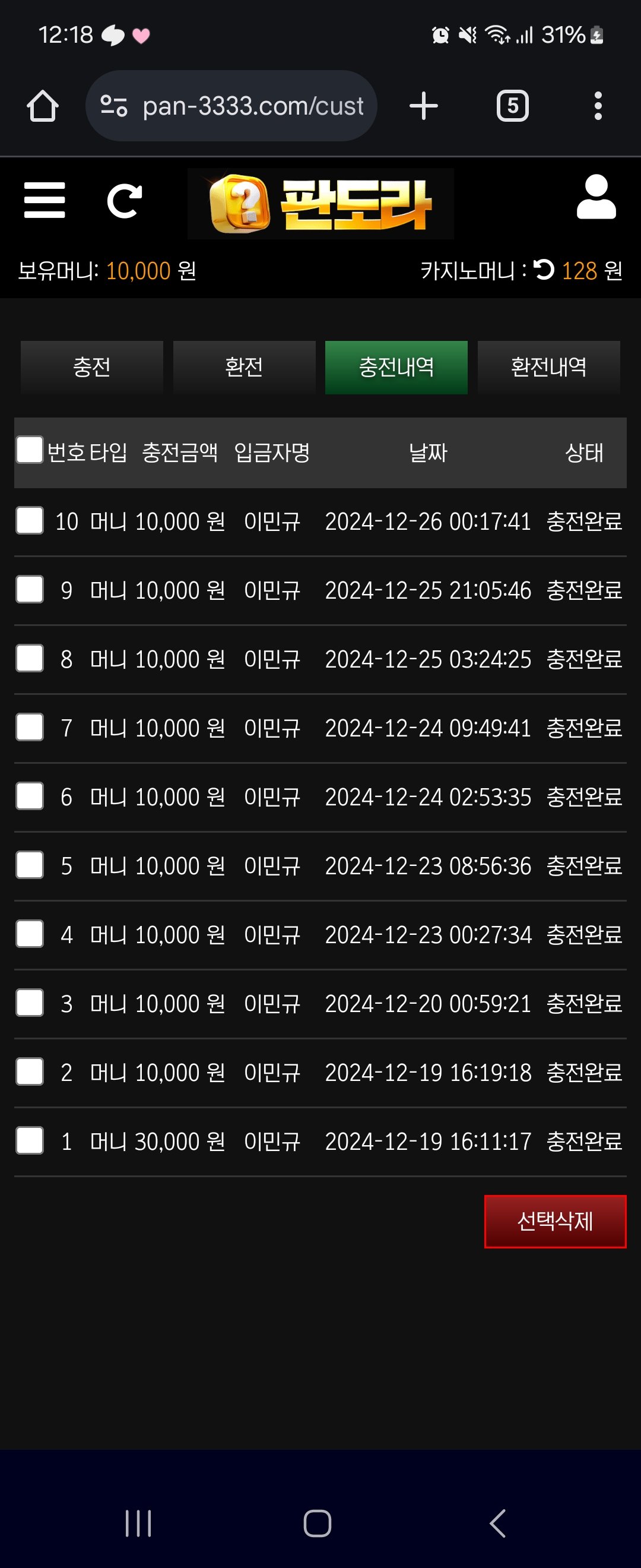Viewport: 641px width, 1568px height.
Task: Check the box for entry number 10
Action: click(29, 520)
